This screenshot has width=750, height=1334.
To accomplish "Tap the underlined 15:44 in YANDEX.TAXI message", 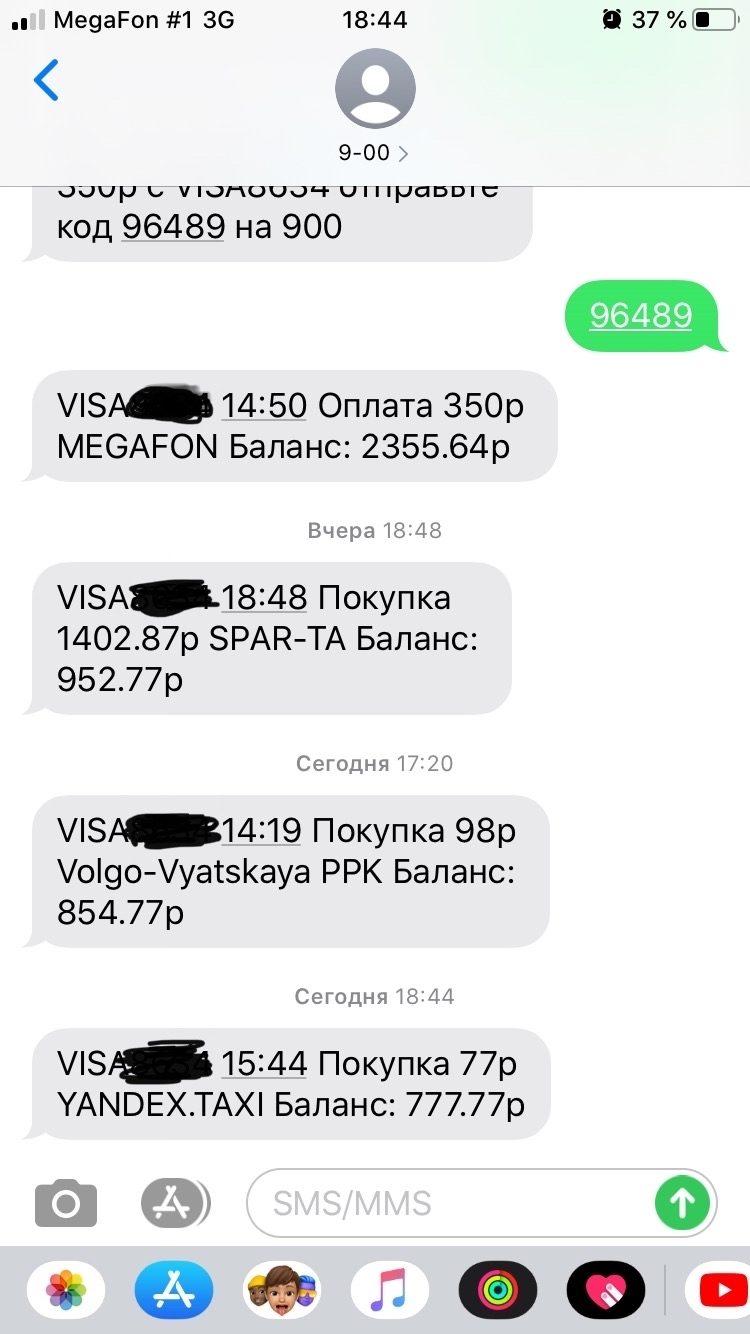I will pyautogui.click(x=264, y=1063).
